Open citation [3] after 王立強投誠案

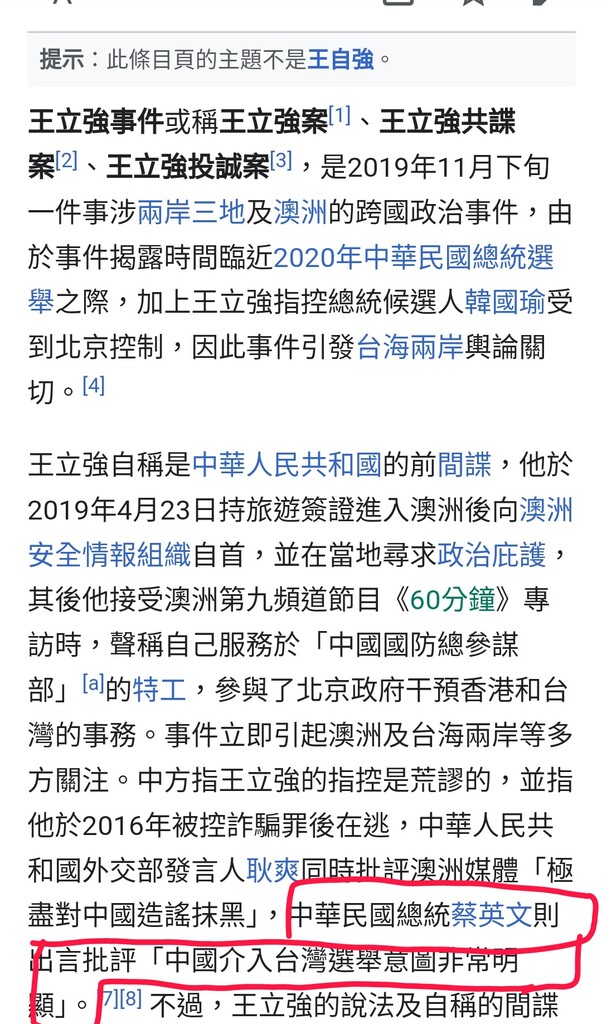click(281, 160)
